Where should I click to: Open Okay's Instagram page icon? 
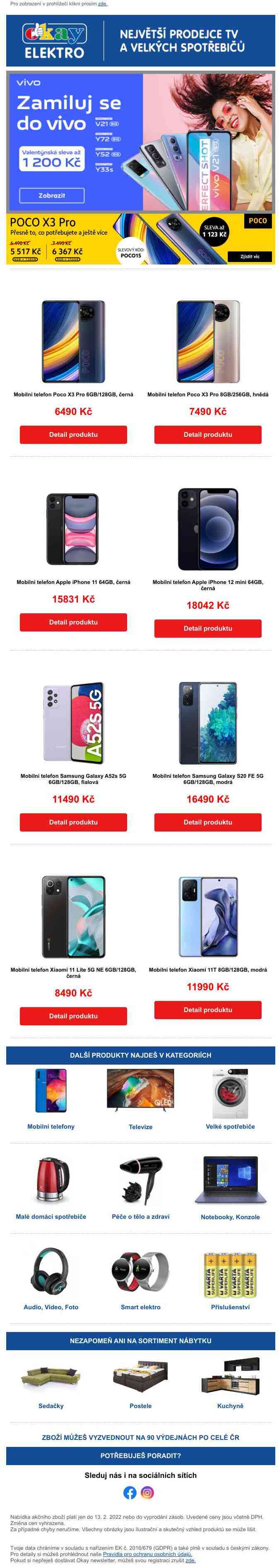[147, 1492]
